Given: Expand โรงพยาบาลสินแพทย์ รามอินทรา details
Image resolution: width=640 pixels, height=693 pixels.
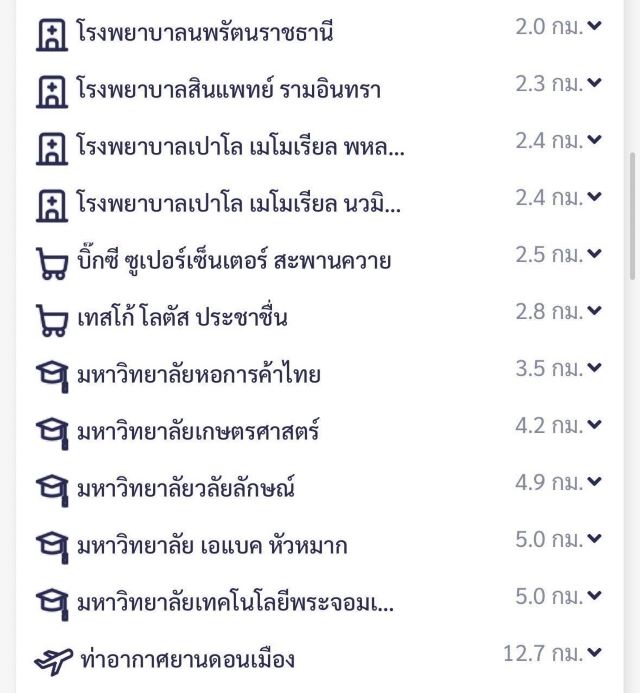Looking at the screenshot, I should [x=595, y=84].
